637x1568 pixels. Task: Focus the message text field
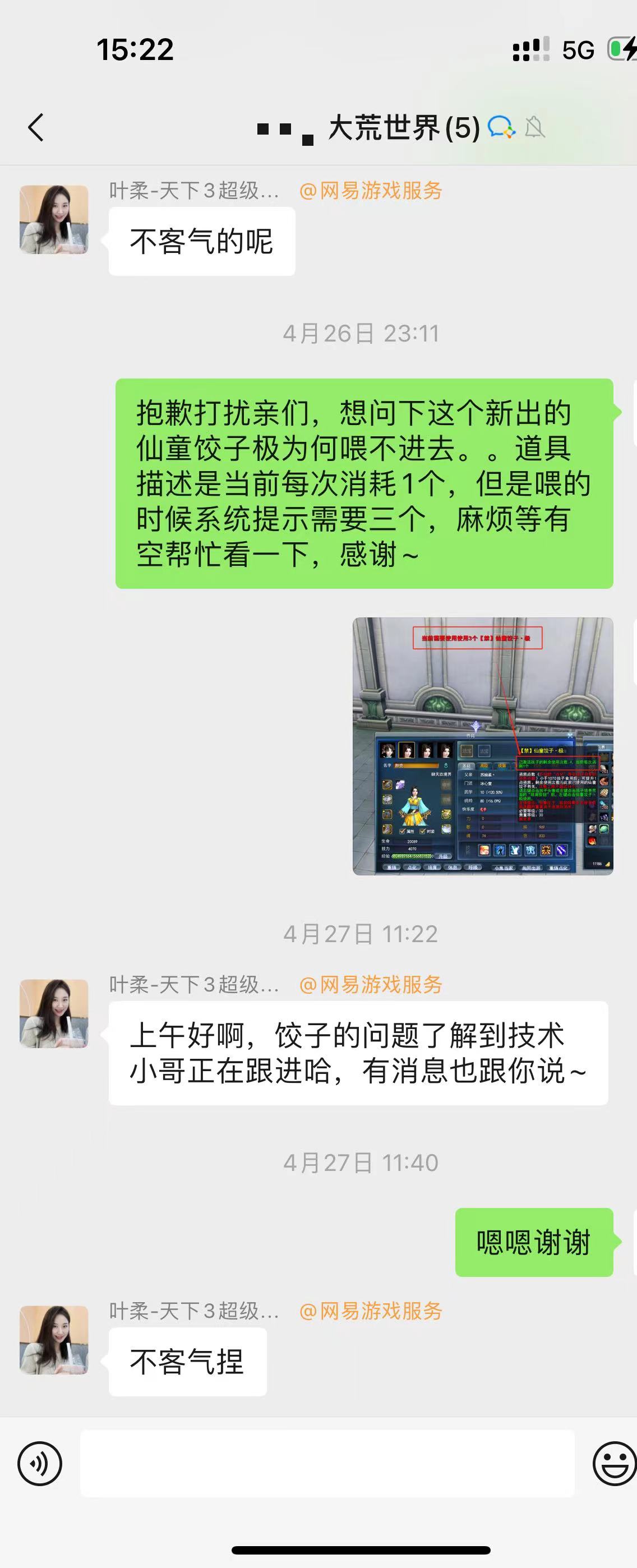coord(327,1463)
